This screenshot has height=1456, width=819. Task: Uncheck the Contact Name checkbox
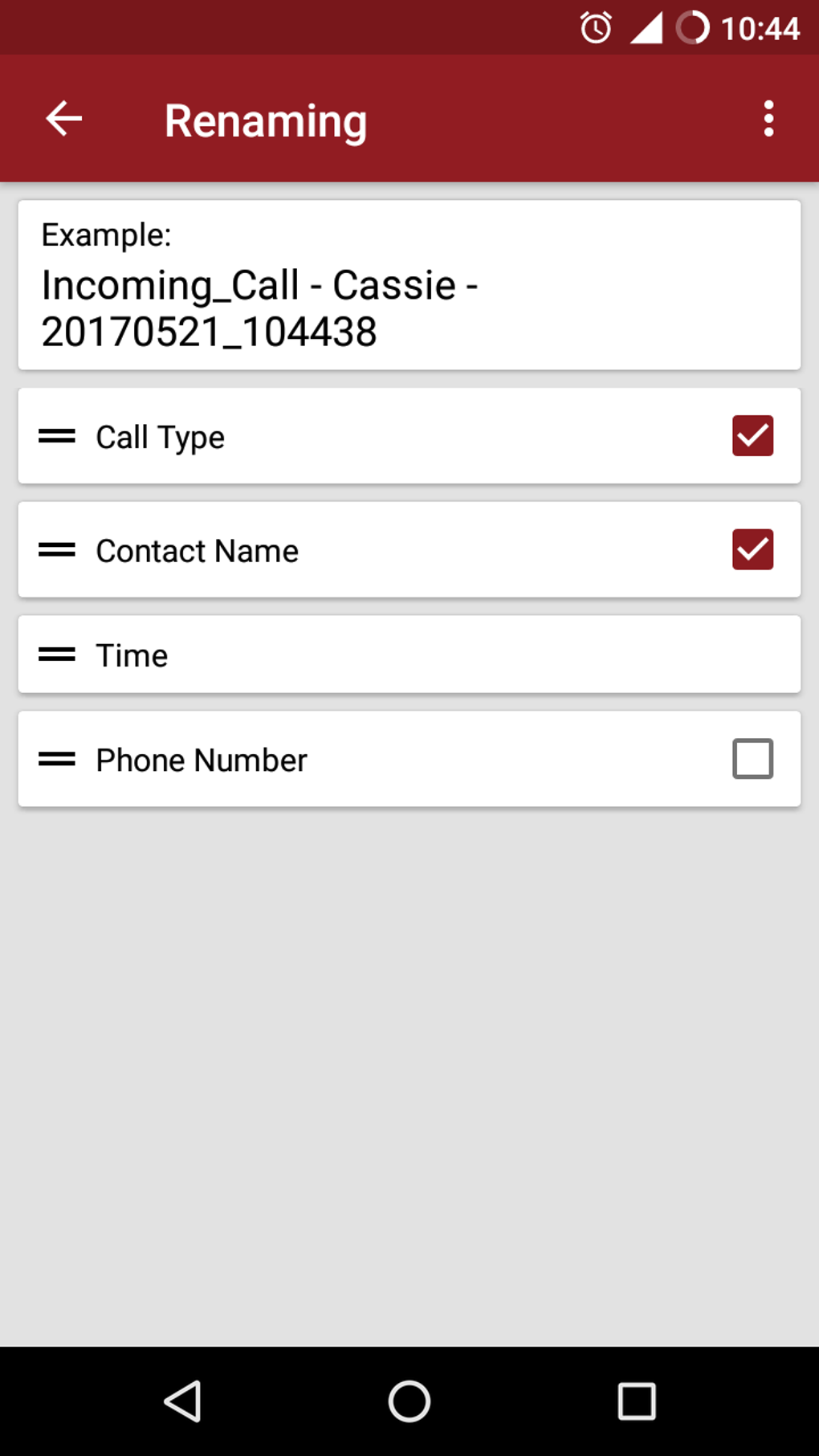coord(752,550)
